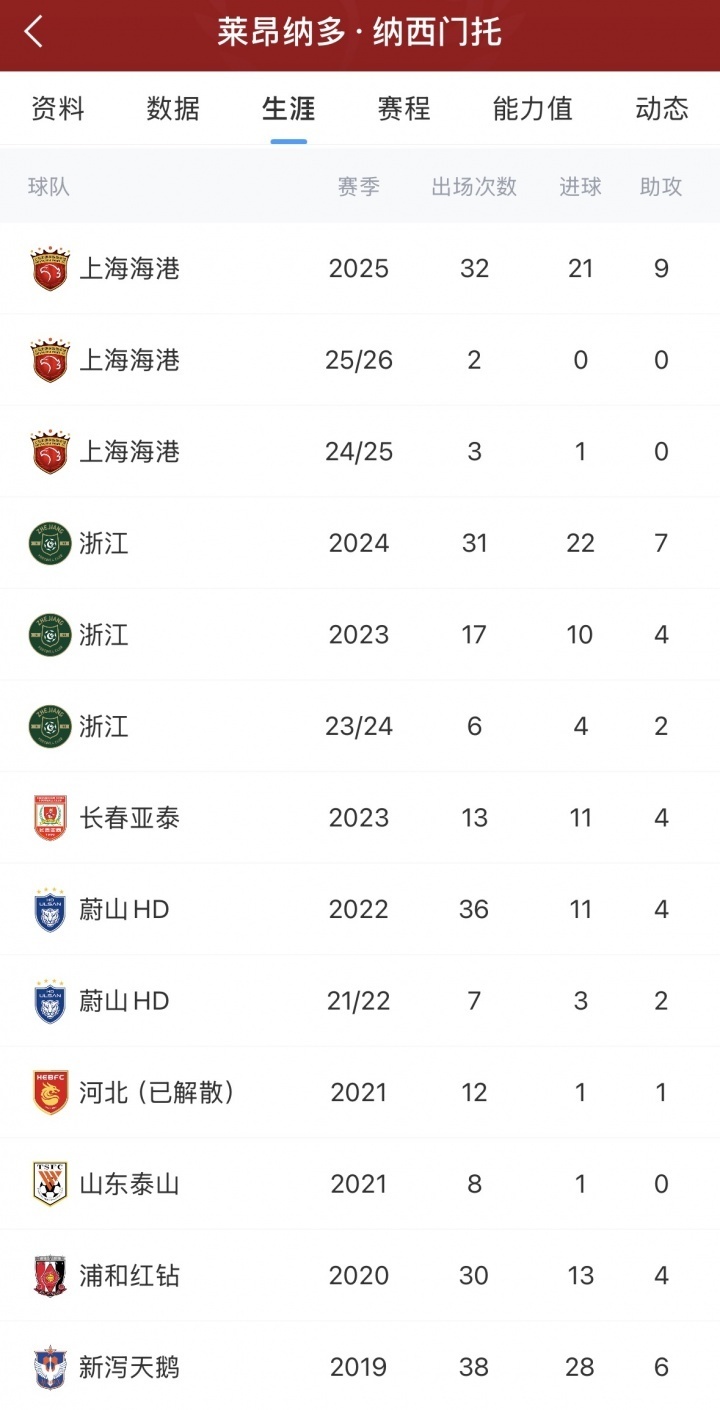View the 赛程 tab
The image size is (720, 1410).
404,108
